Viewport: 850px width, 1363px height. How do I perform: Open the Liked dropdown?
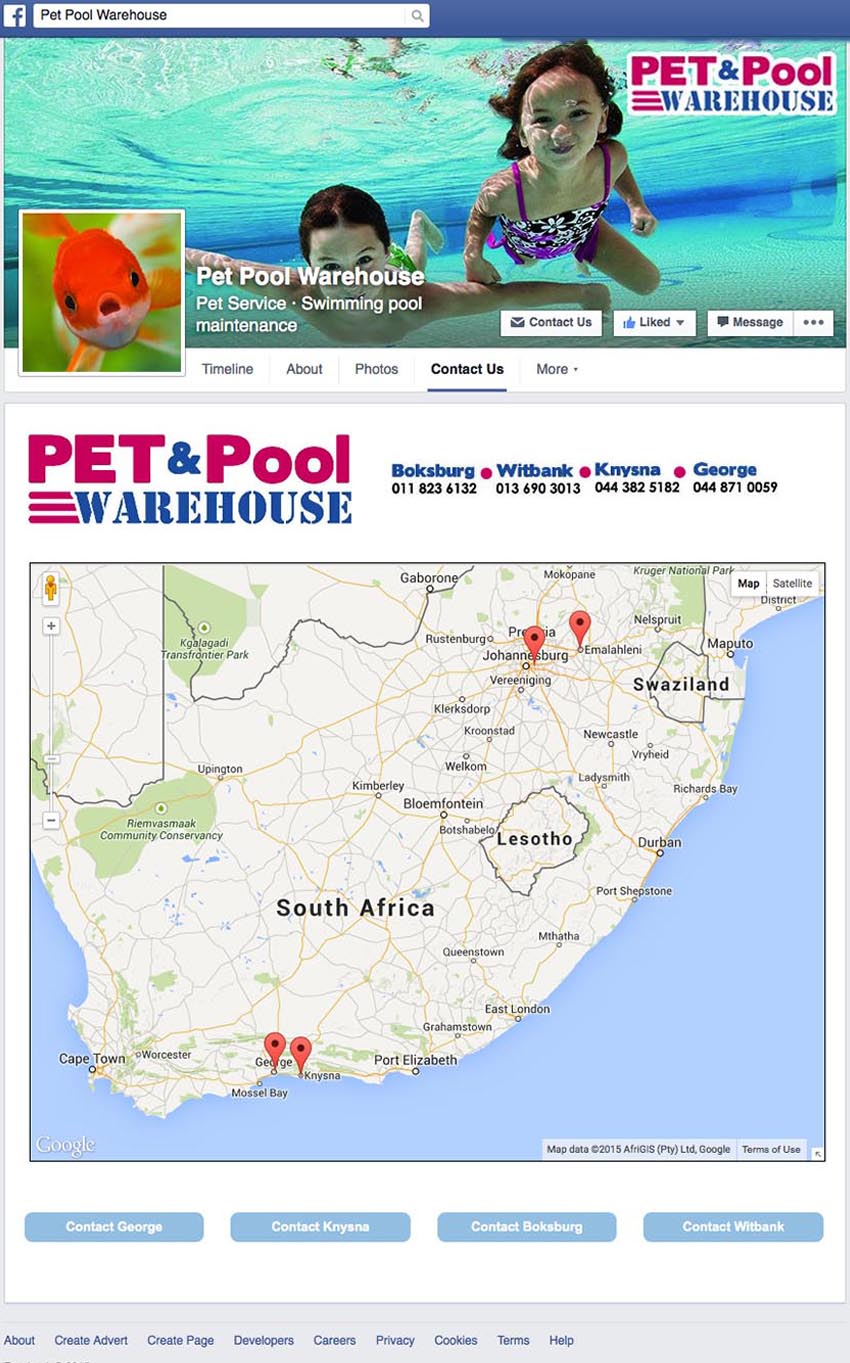point(654,322)
